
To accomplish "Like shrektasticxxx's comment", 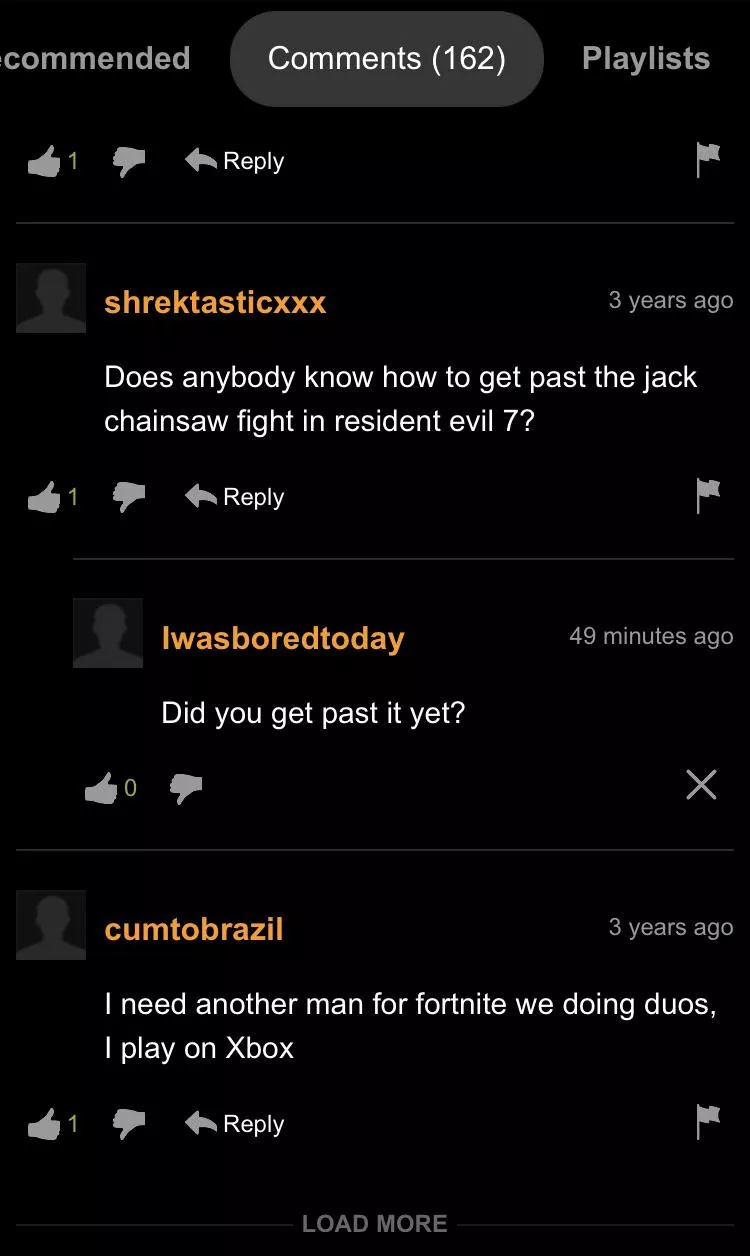I will pos(44,497).
